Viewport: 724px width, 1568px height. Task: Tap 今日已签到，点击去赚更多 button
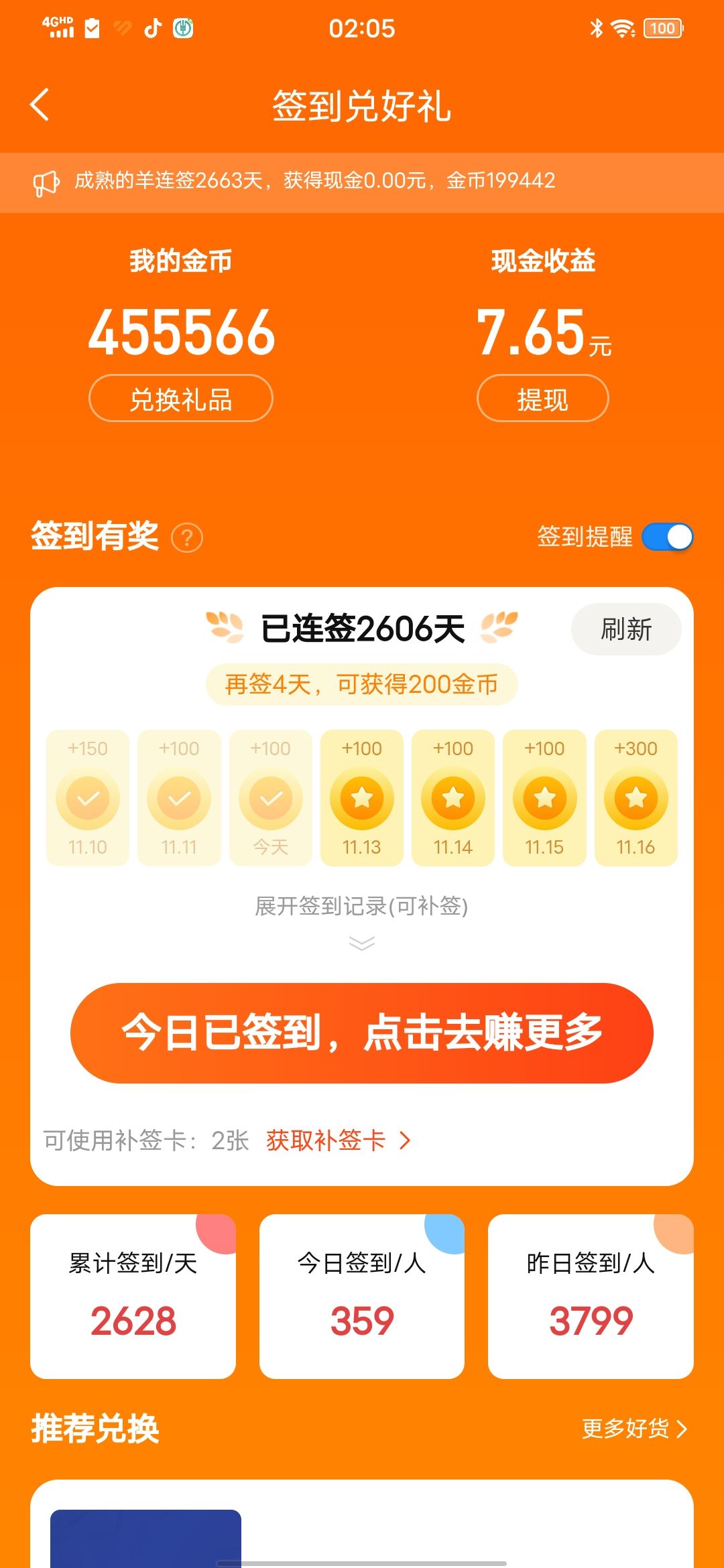362,1033
